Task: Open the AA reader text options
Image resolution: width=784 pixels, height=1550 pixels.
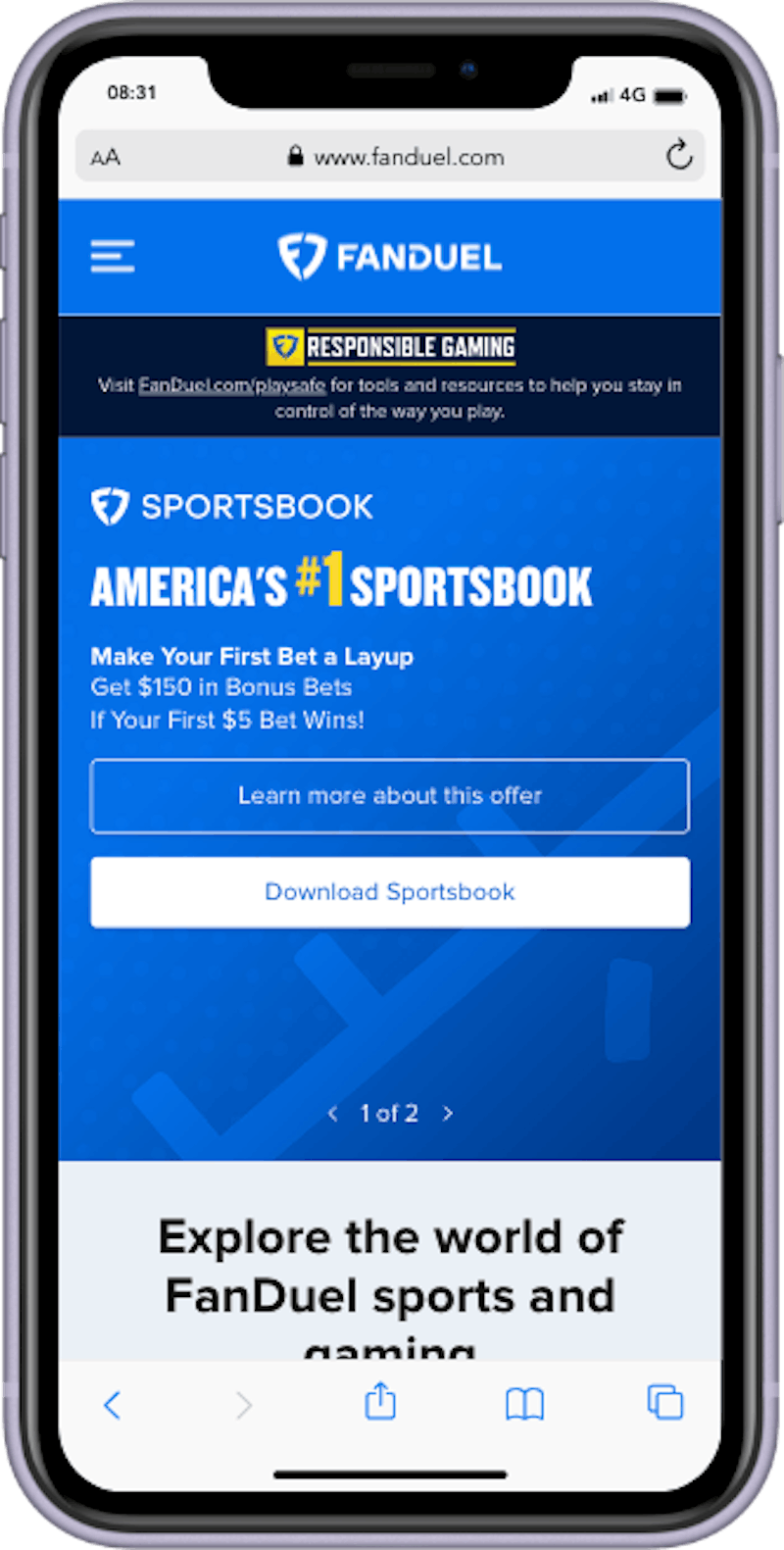Action: coord(106,157)
